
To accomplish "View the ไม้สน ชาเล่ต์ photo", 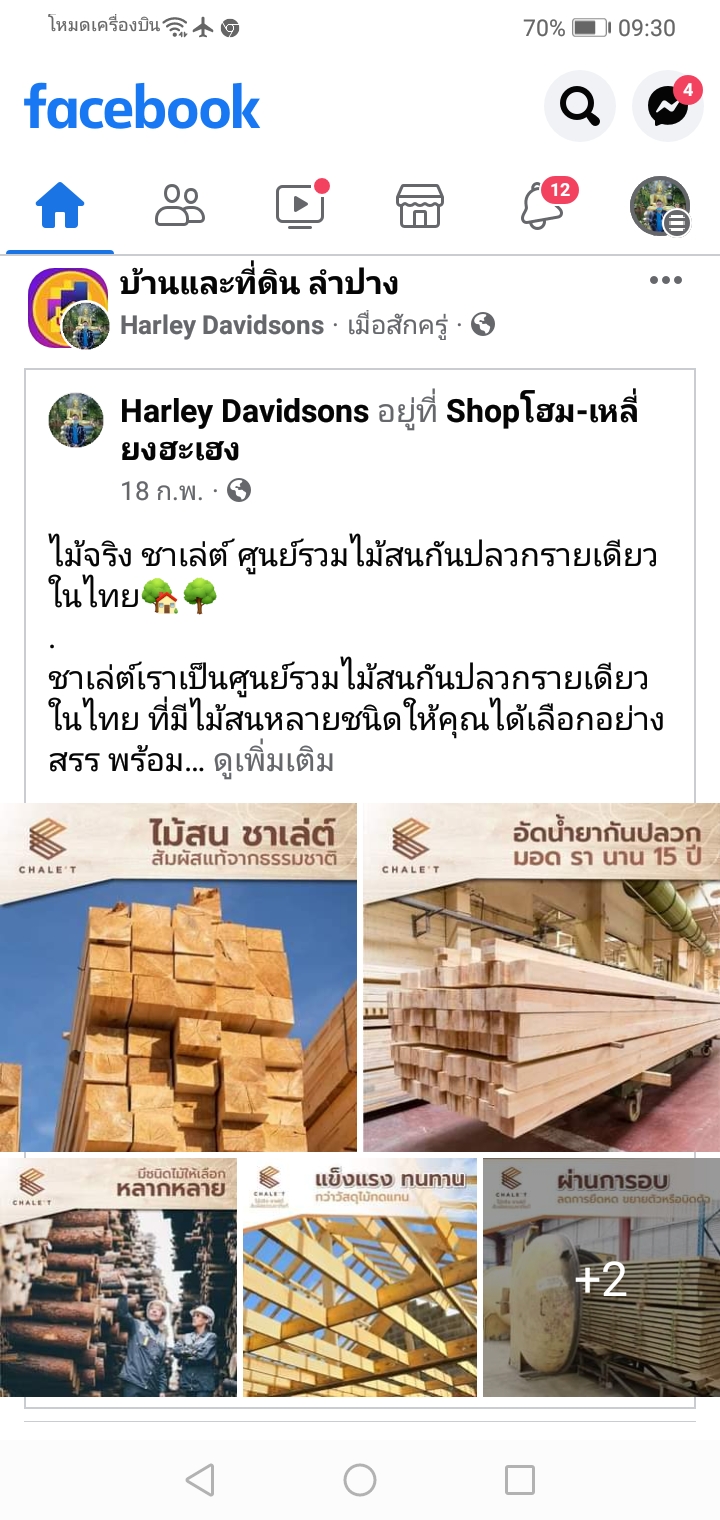I will 178,977.
